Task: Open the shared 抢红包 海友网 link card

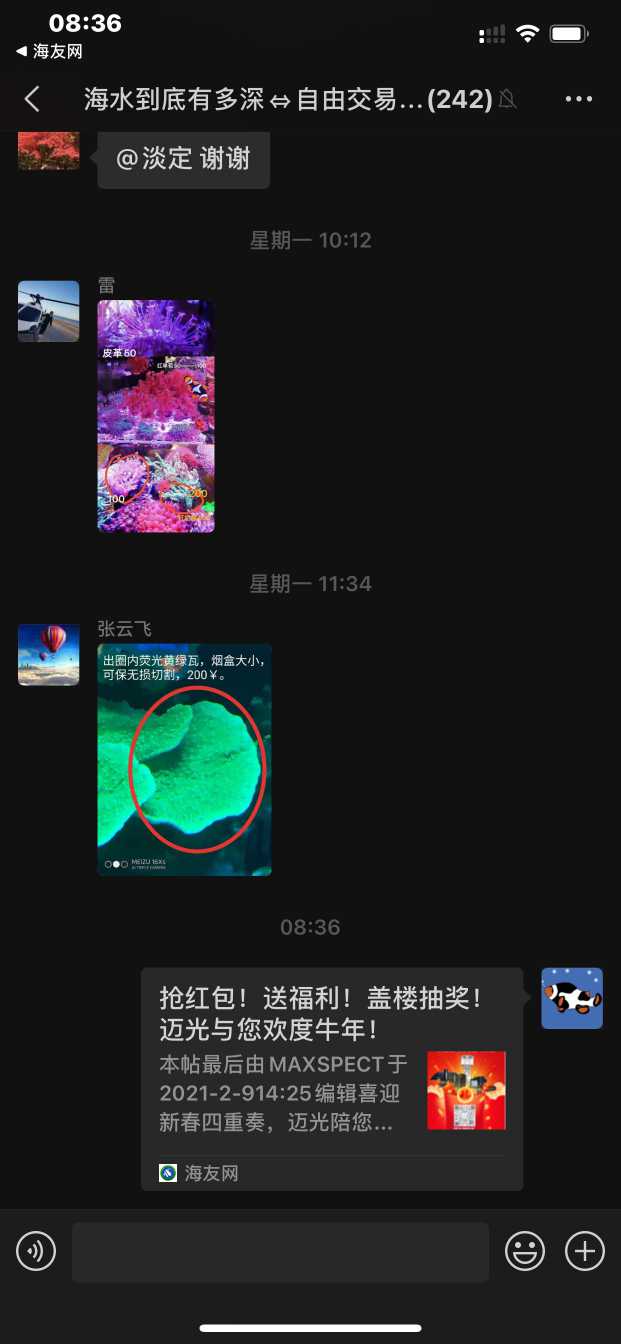Action: pos(331,1078)
